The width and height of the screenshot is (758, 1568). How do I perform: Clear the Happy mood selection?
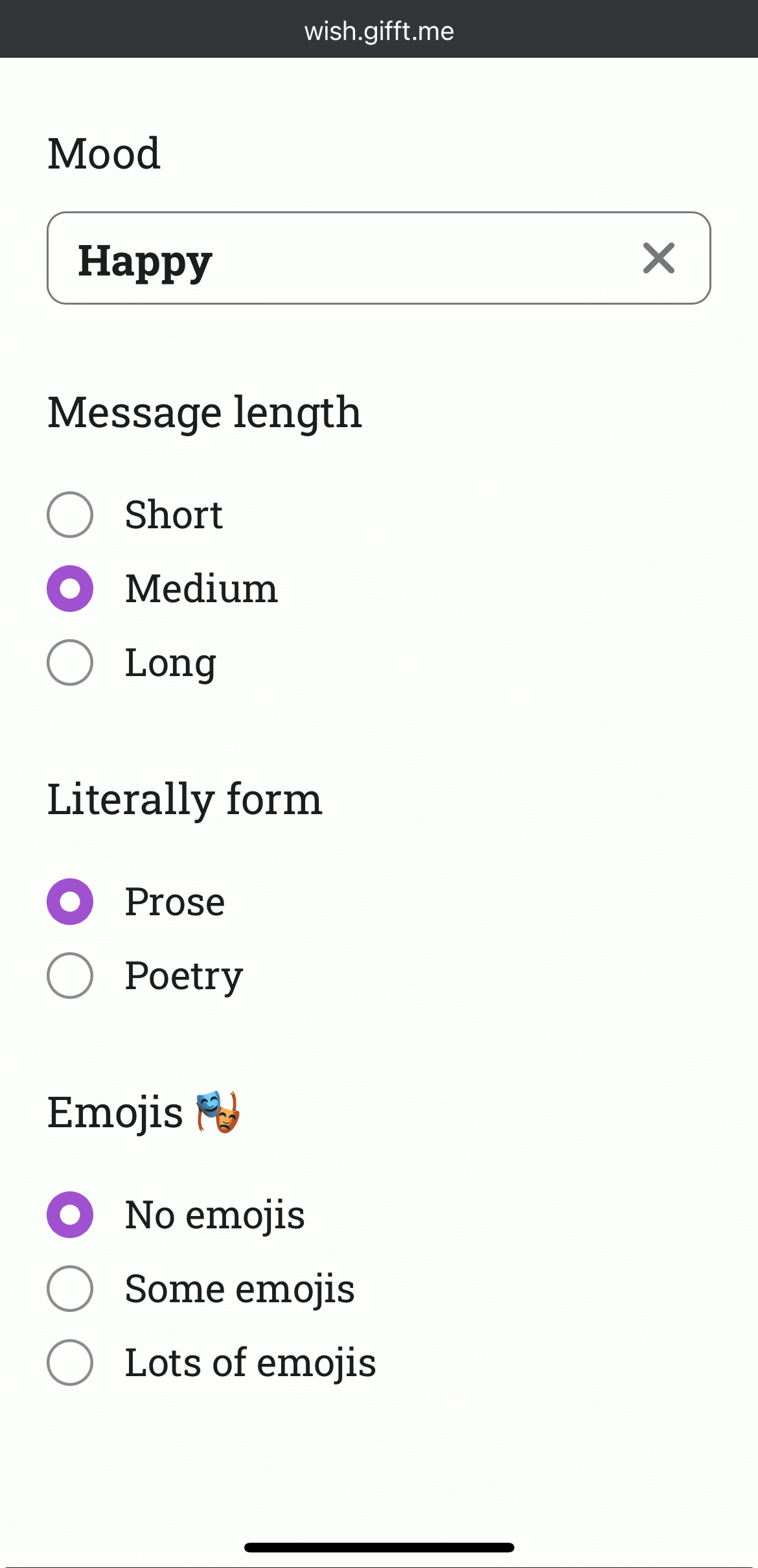click(659, 258)
